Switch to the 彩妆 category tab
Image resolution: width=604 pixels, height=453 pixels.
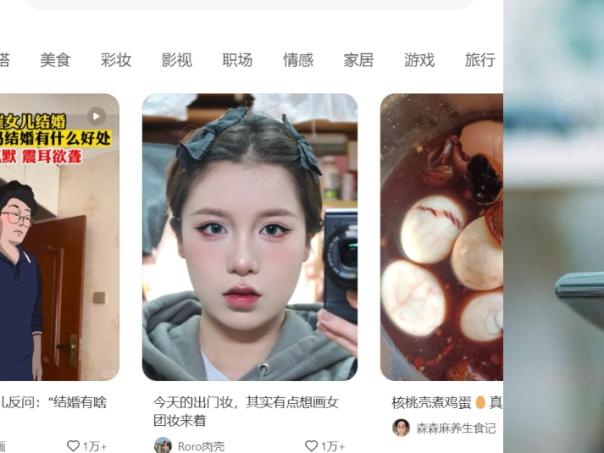tap(116, 60)
